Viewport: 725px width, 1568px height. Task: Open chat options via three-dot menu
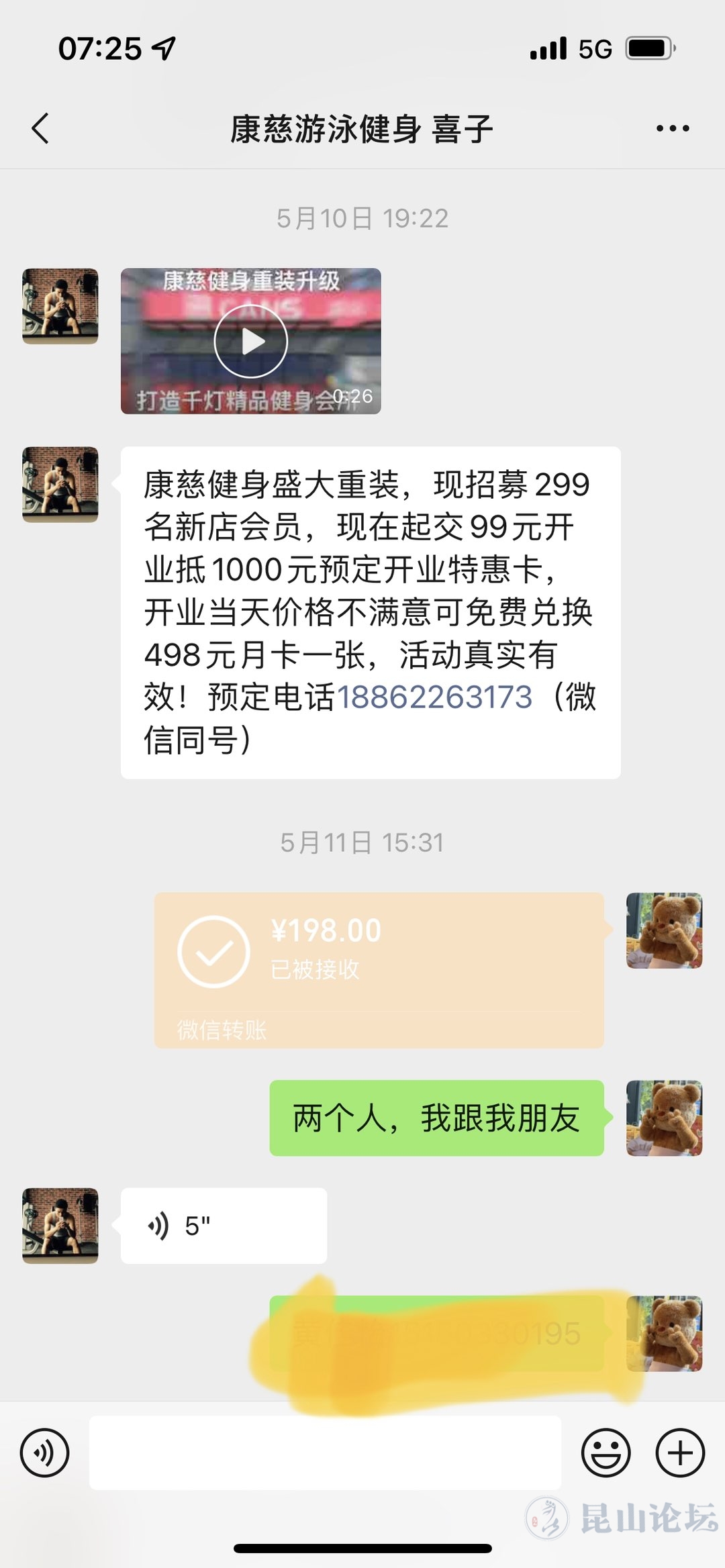coord(672,128)
